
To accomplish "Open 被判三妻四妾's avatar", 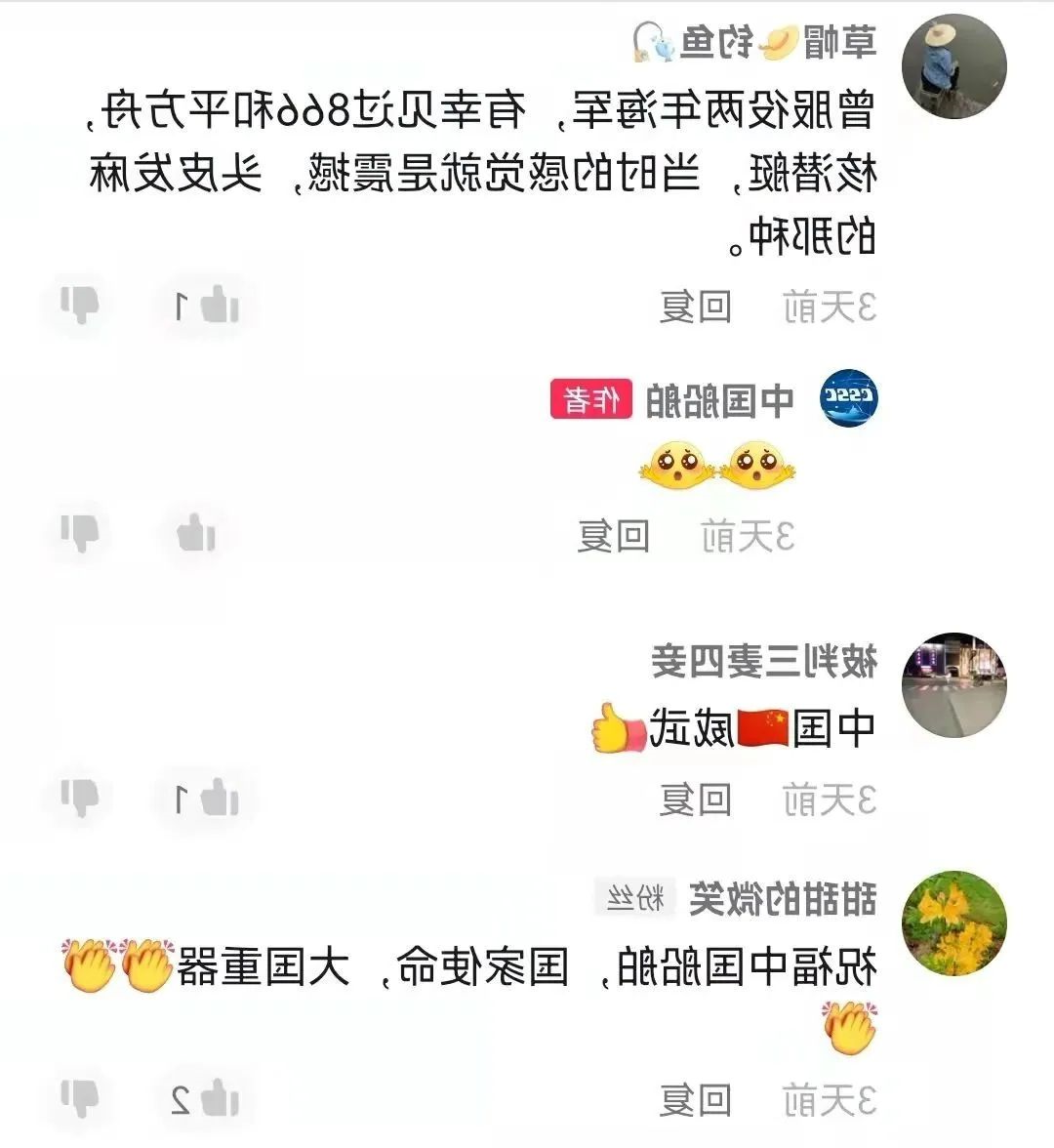I will (953, 684).
